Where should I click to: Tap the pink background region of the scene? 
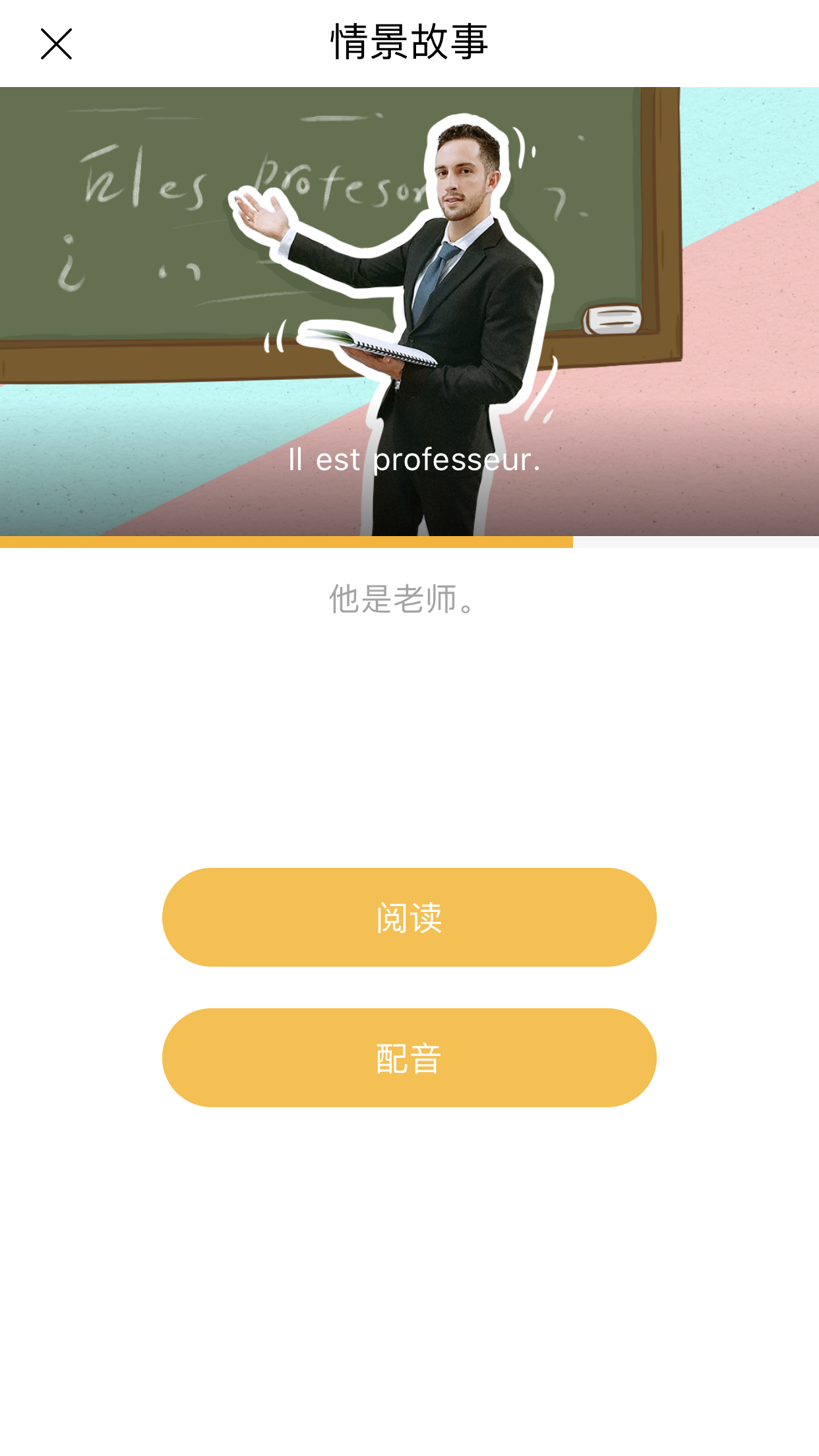coord(725,462)
